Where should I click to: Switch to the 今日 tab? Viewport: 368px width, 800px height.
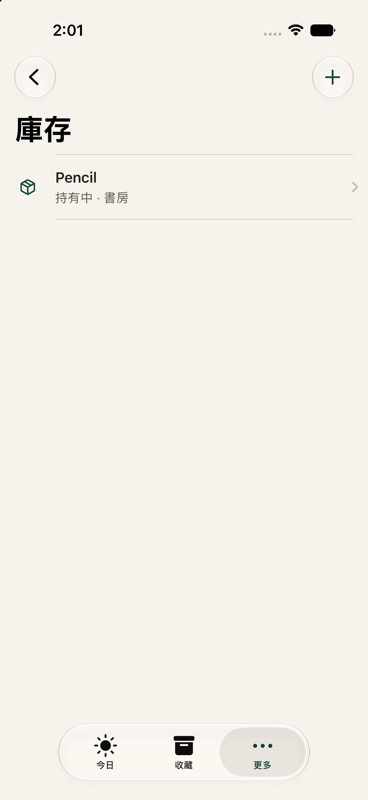[105, 752]
